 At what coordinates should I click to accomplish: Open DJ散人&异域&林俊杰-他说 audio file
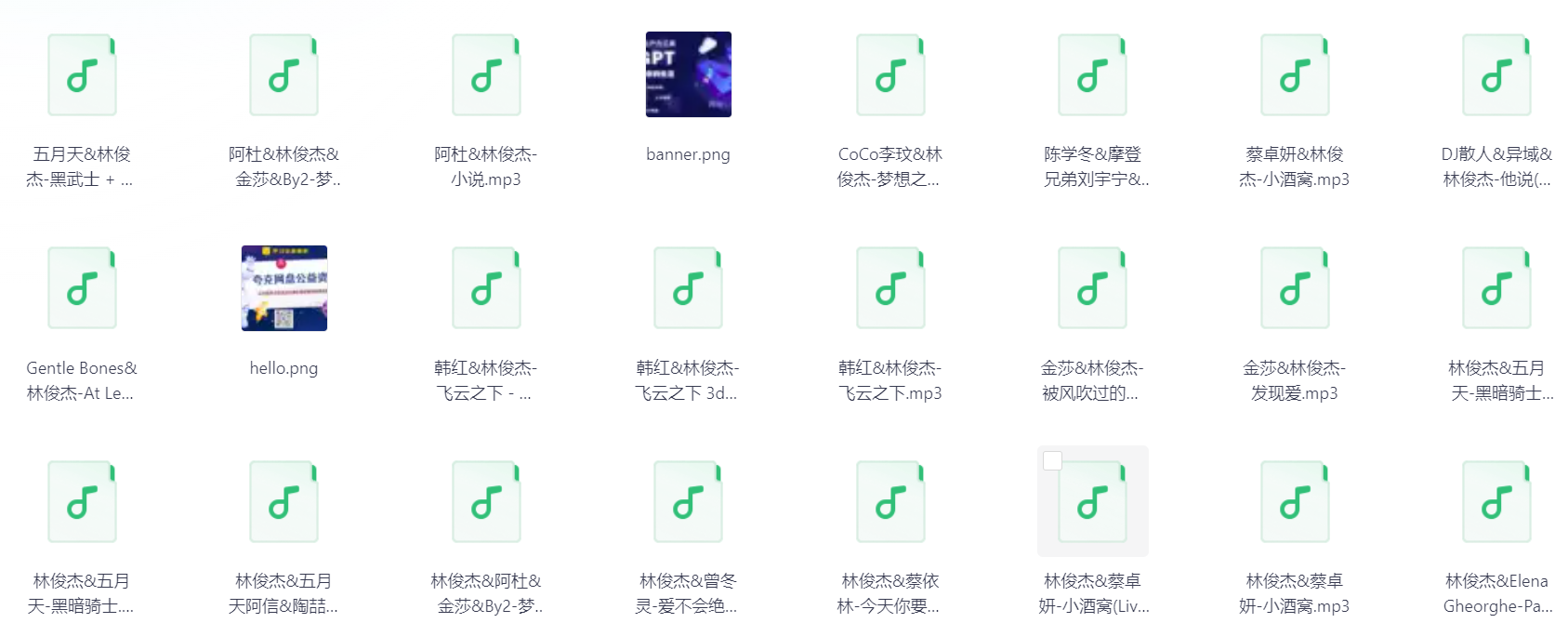click(1496, 75)
